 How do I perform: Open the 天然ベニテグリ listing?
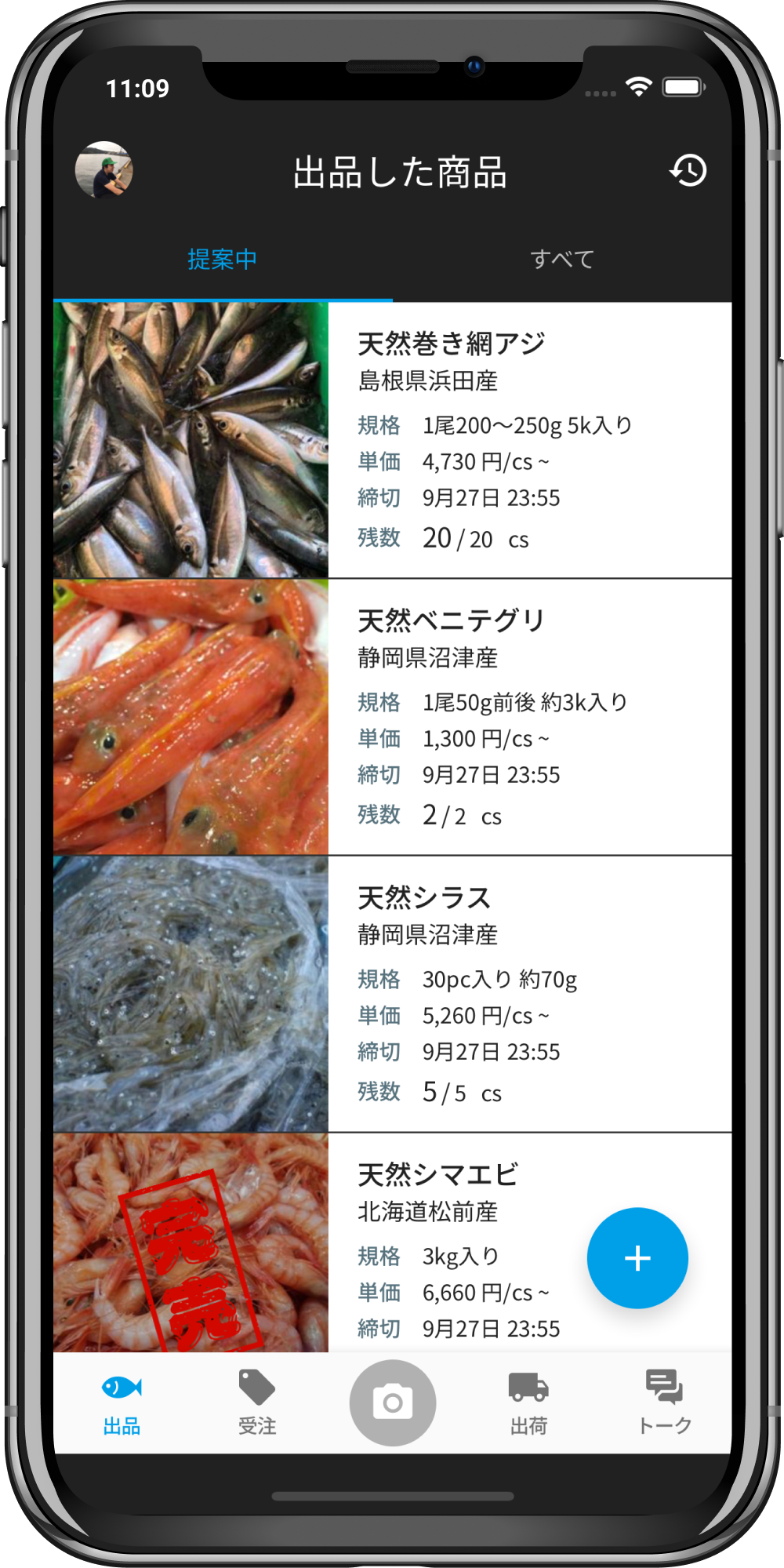(x=392, y=717)
